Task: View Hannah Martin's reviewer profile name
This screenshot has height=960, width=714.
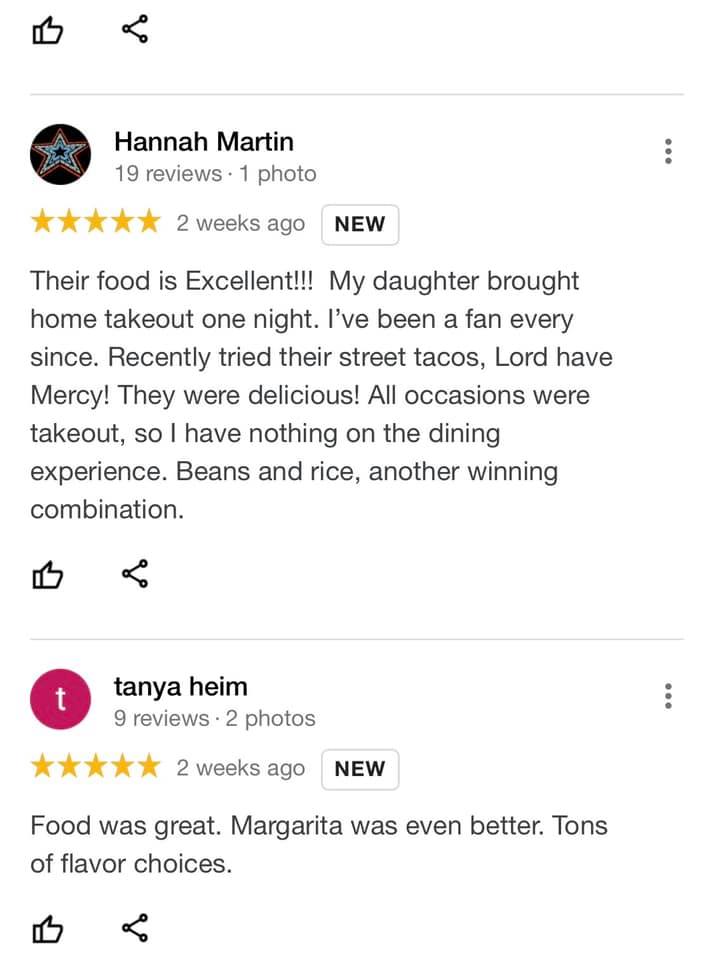Action: click(x=204, y=142)
